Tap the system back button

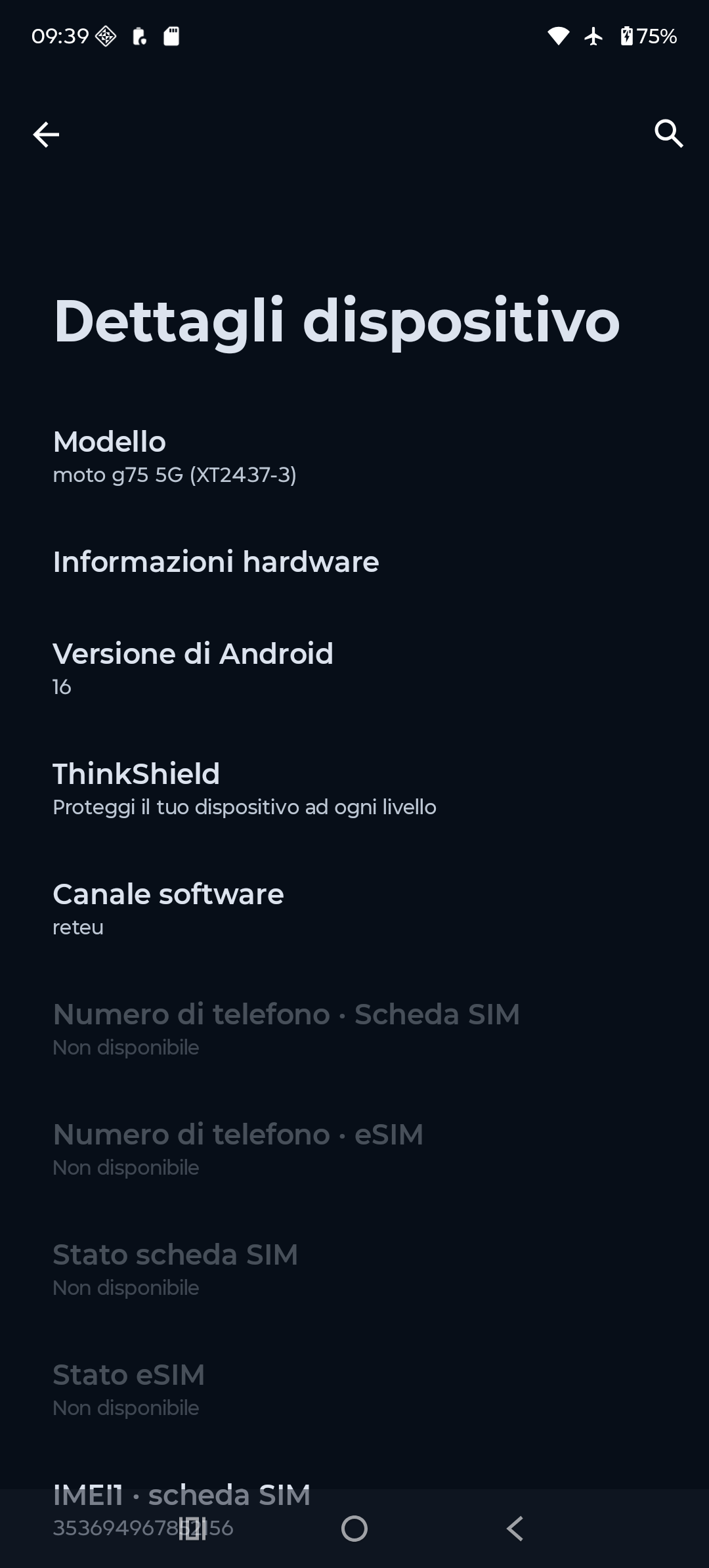click(x=515, y=1529)
